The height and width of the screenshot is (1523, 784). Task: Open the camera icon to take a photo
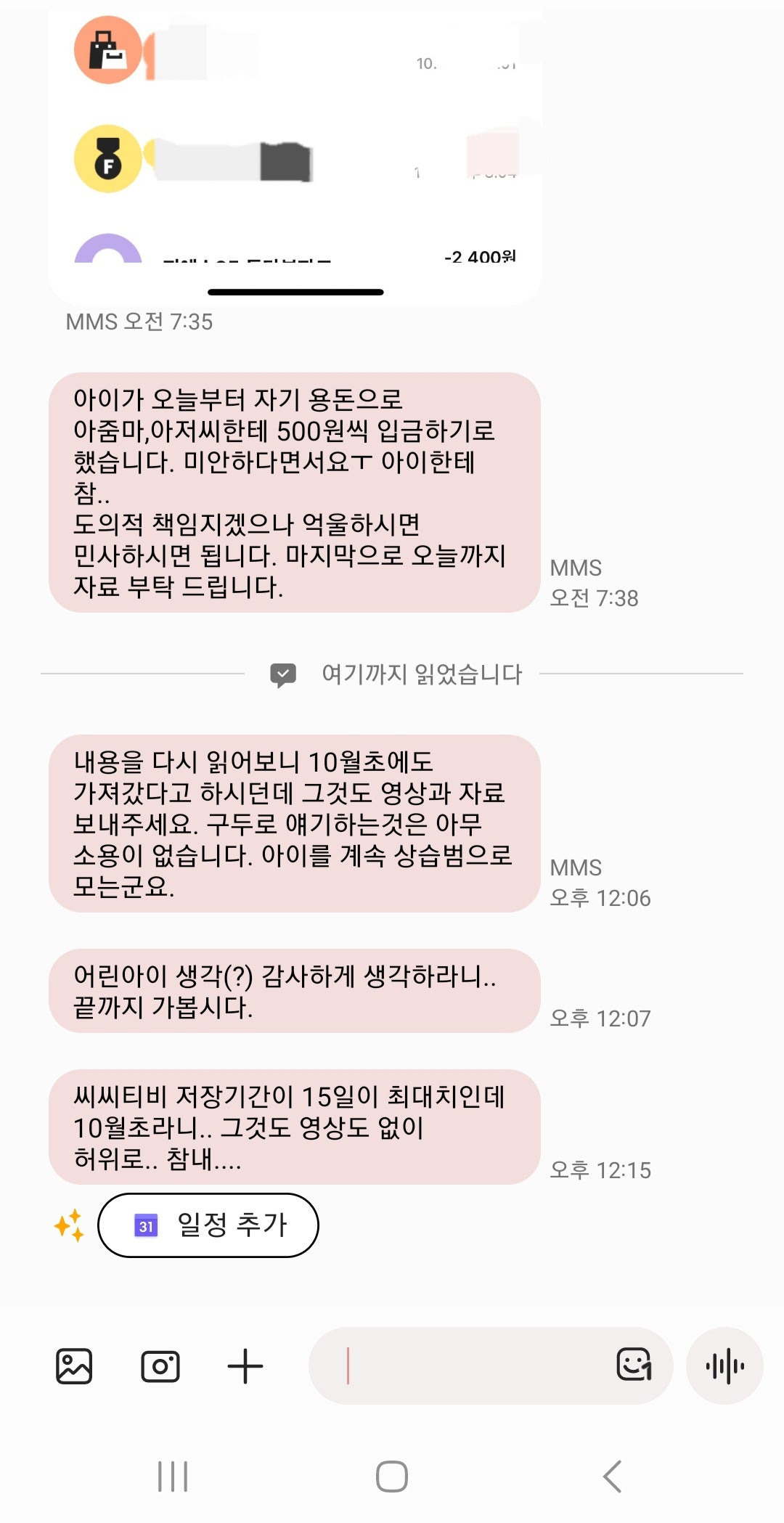point(161,1364)
